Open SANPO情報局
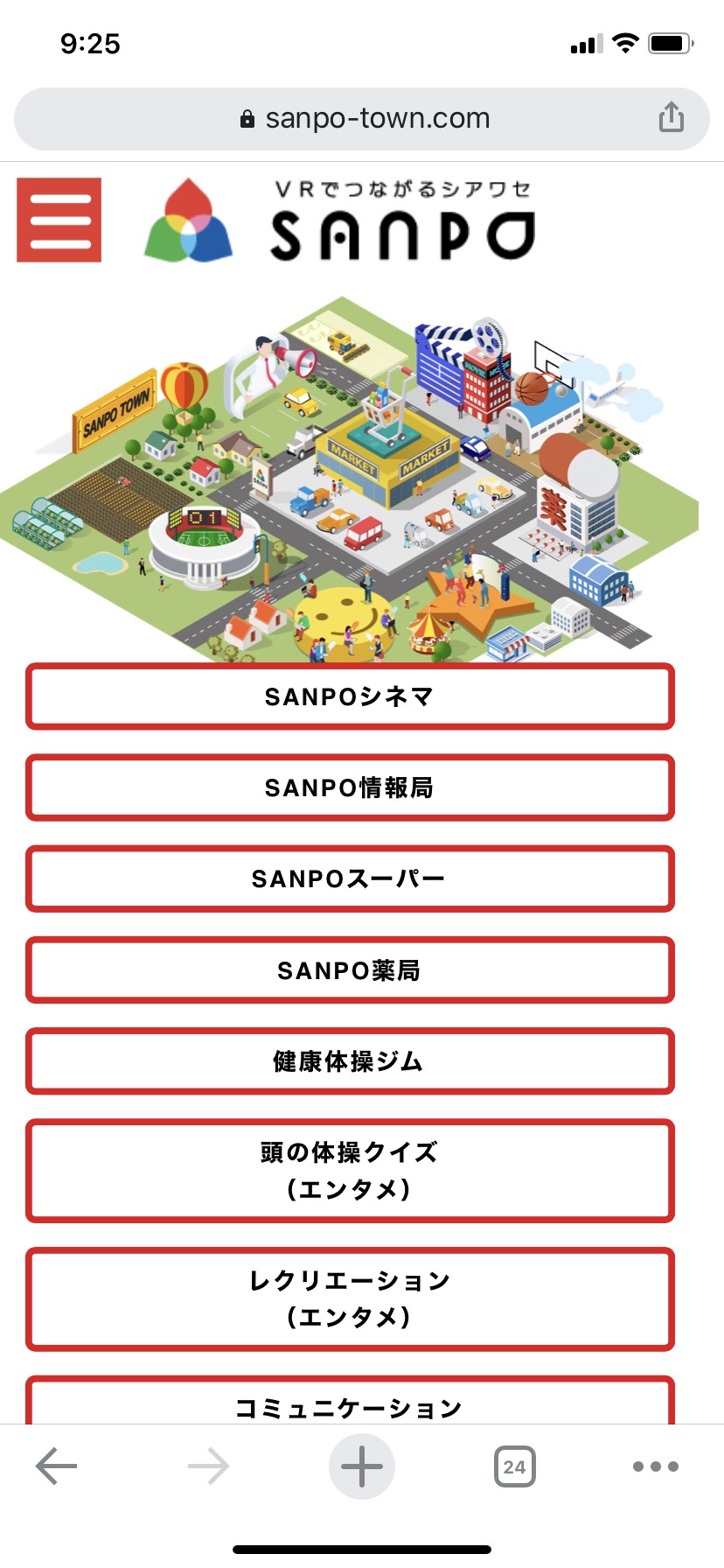 tap(350, 787)
